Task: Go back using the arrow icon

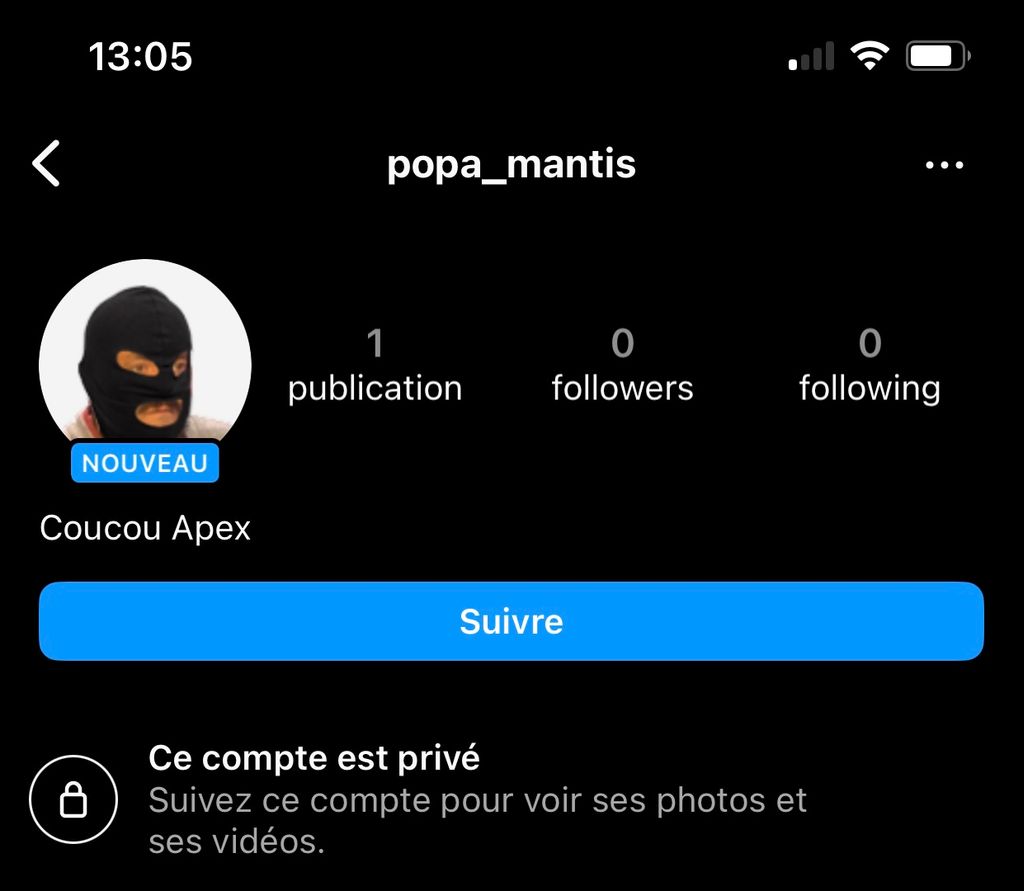Action: point(46,164)
